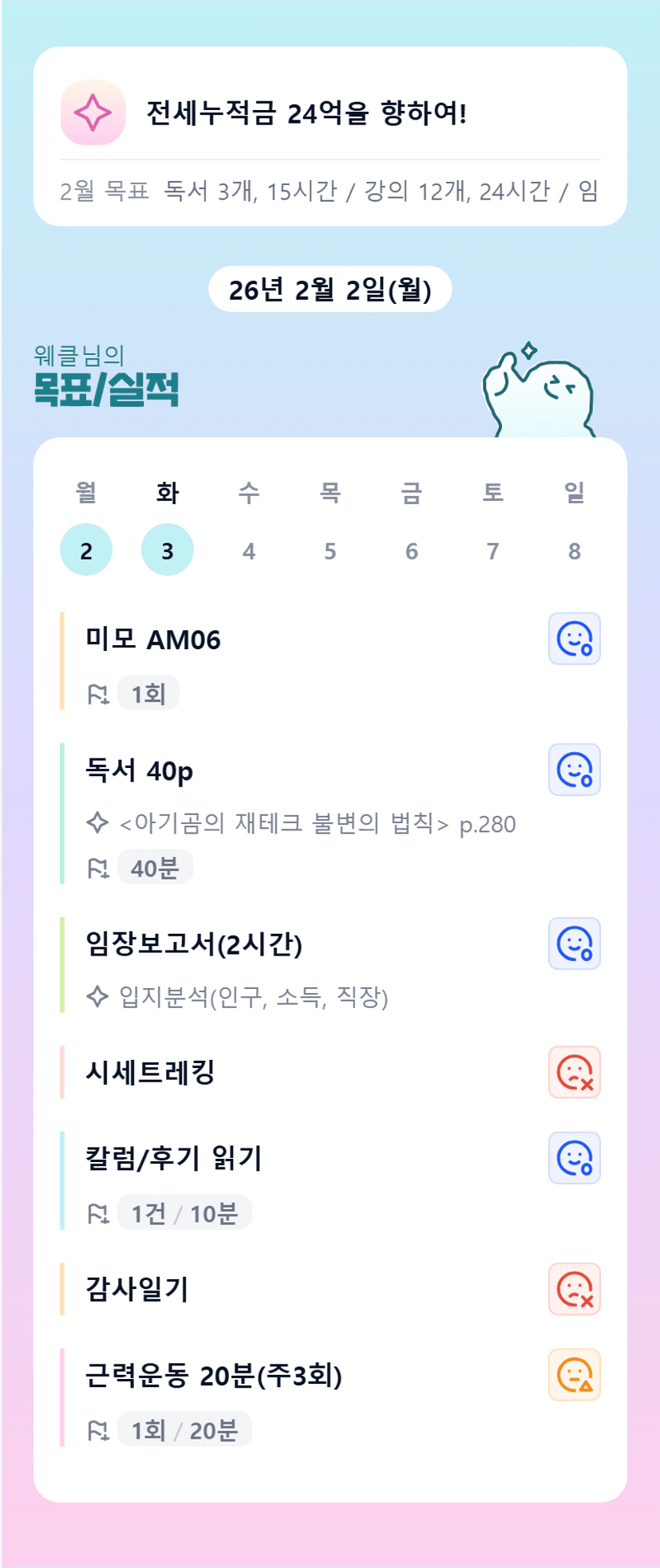The image size is (660, 1568).
Task: Switch to Wednesday the 4th
Action: [249, 550]
